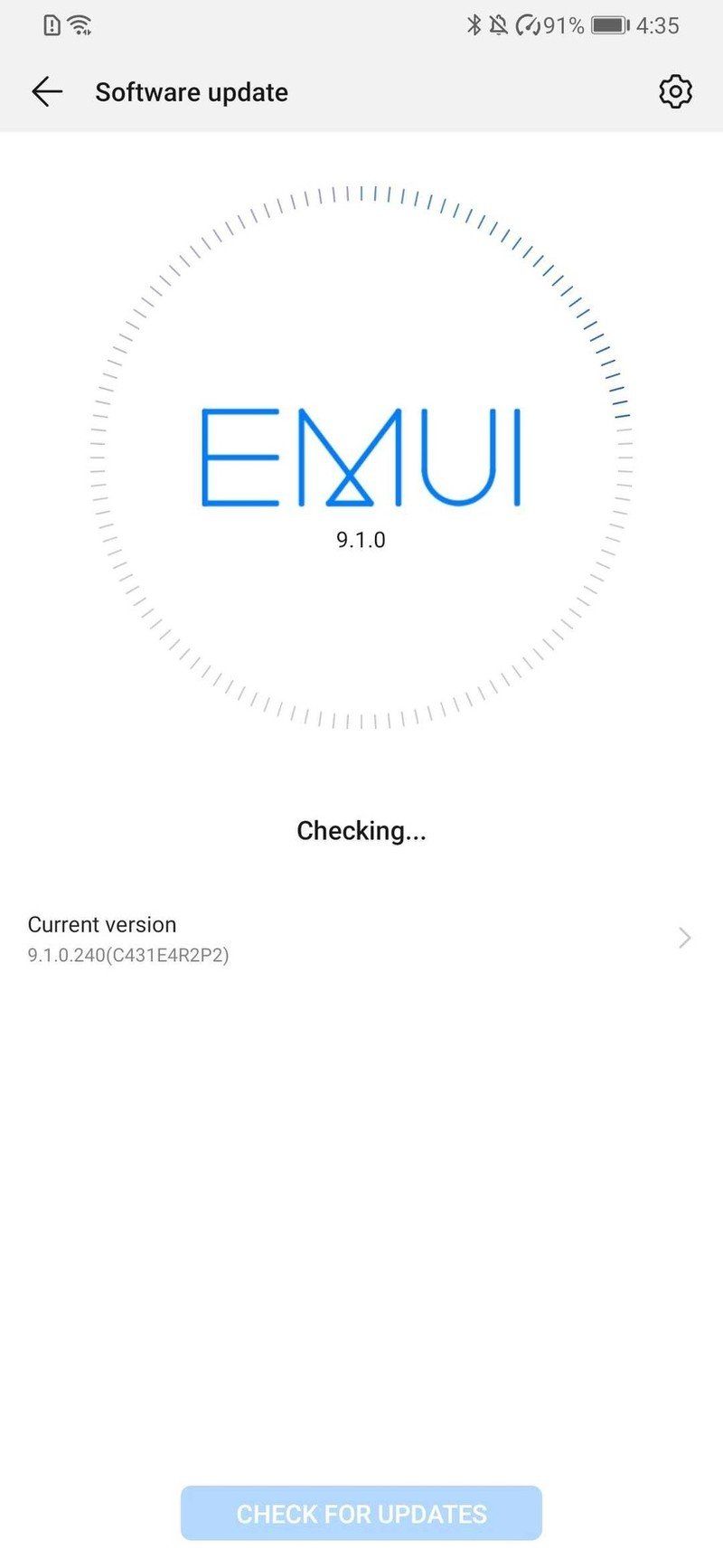The image size is (723, 1568).
Task: Tap the back arrow to leave Software update
Action: click(46, 91)
